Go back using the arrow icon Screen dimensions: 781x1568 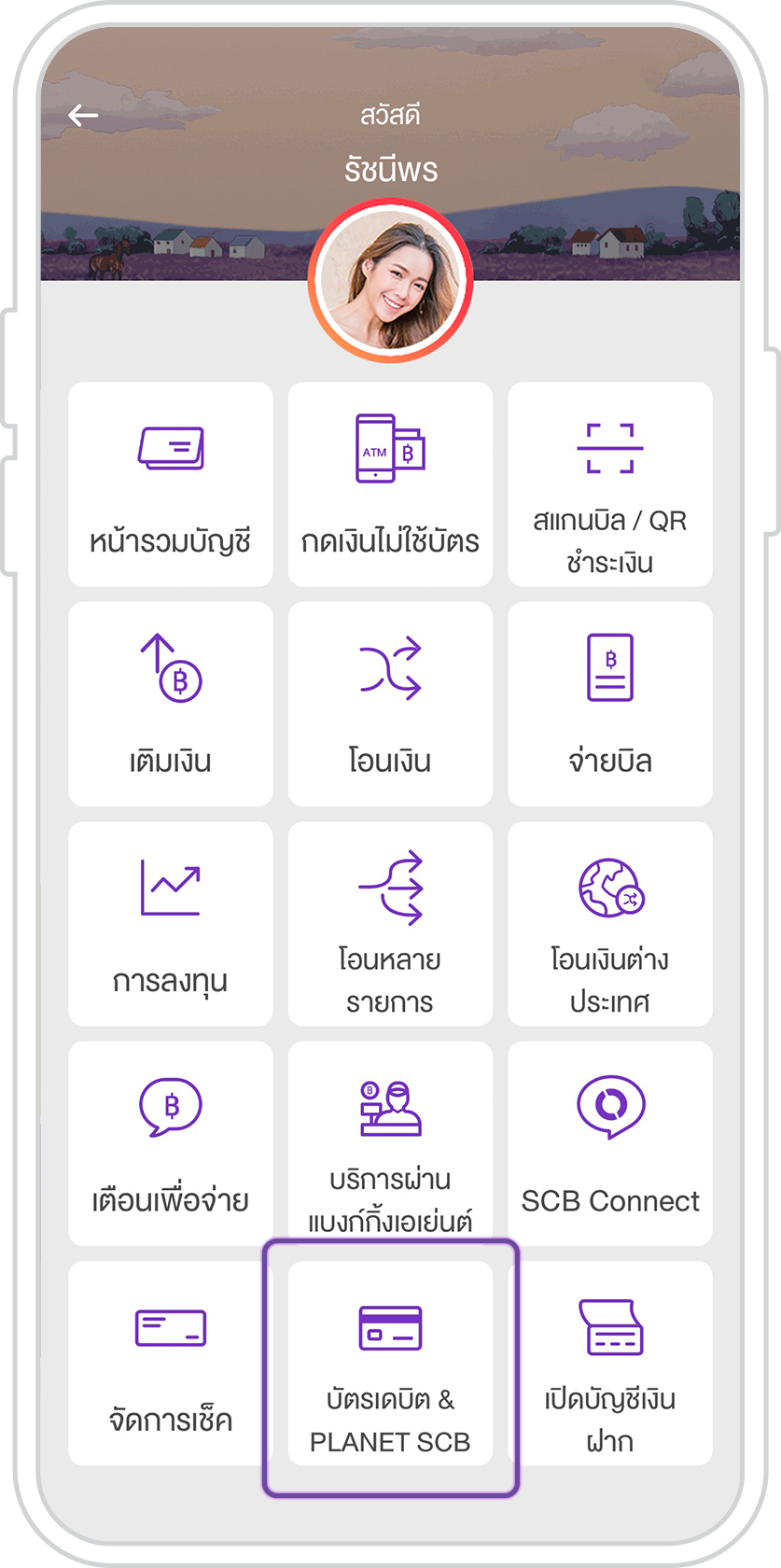pos(83,116)
